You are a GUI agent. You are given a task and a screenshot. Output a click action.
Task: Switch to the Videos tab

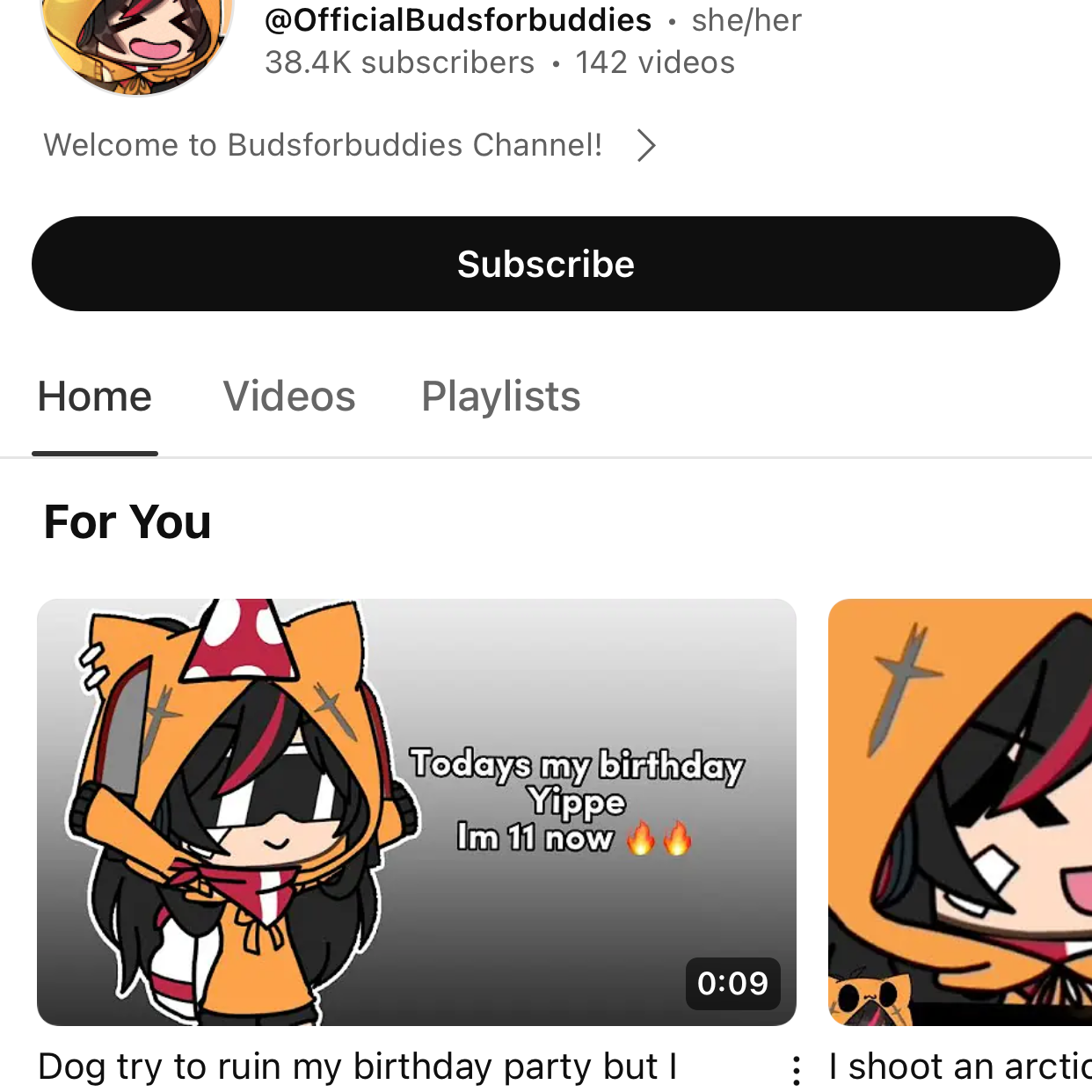tap(288, 397)
